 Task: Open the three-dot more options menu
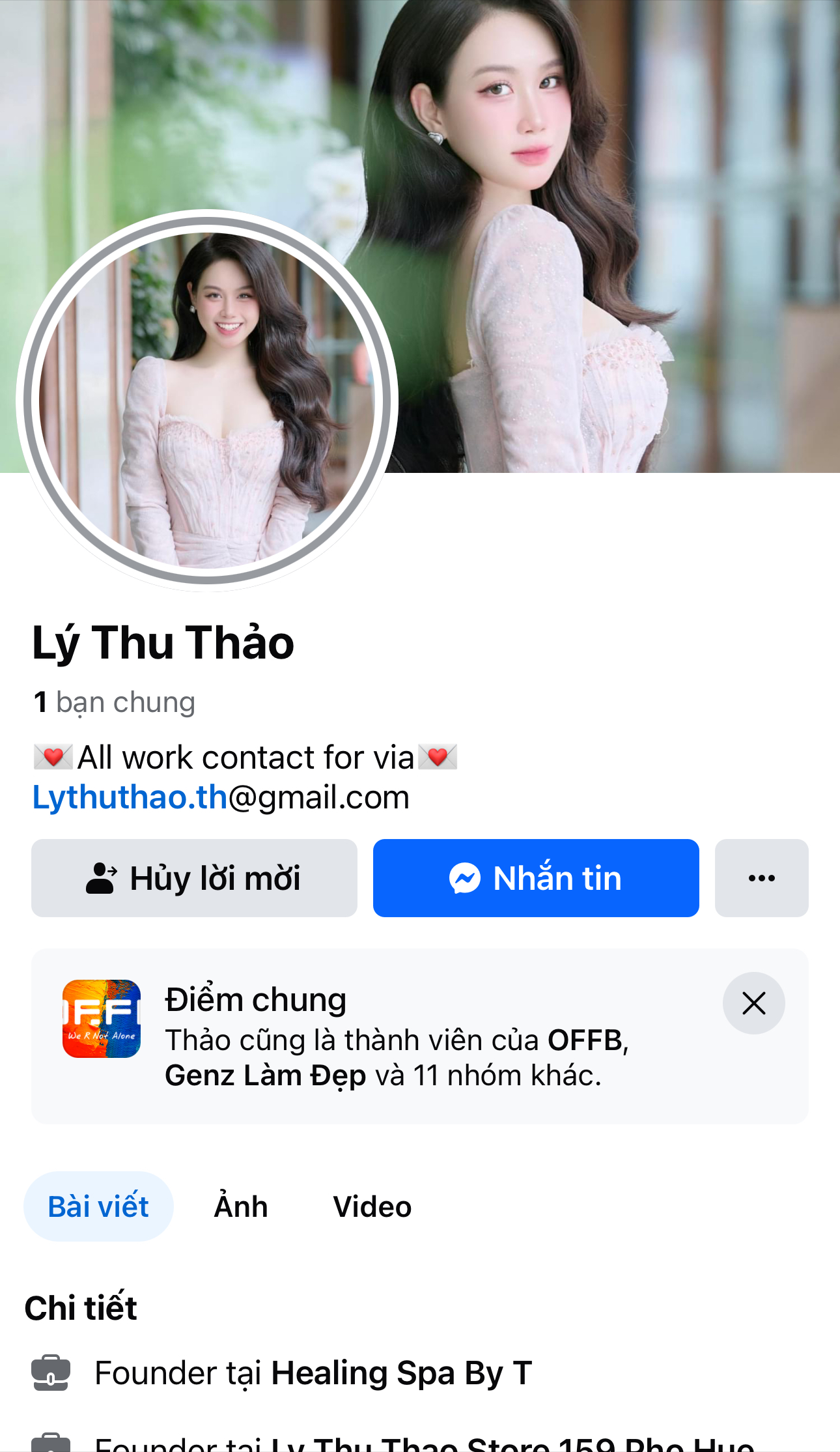[761, 878]
